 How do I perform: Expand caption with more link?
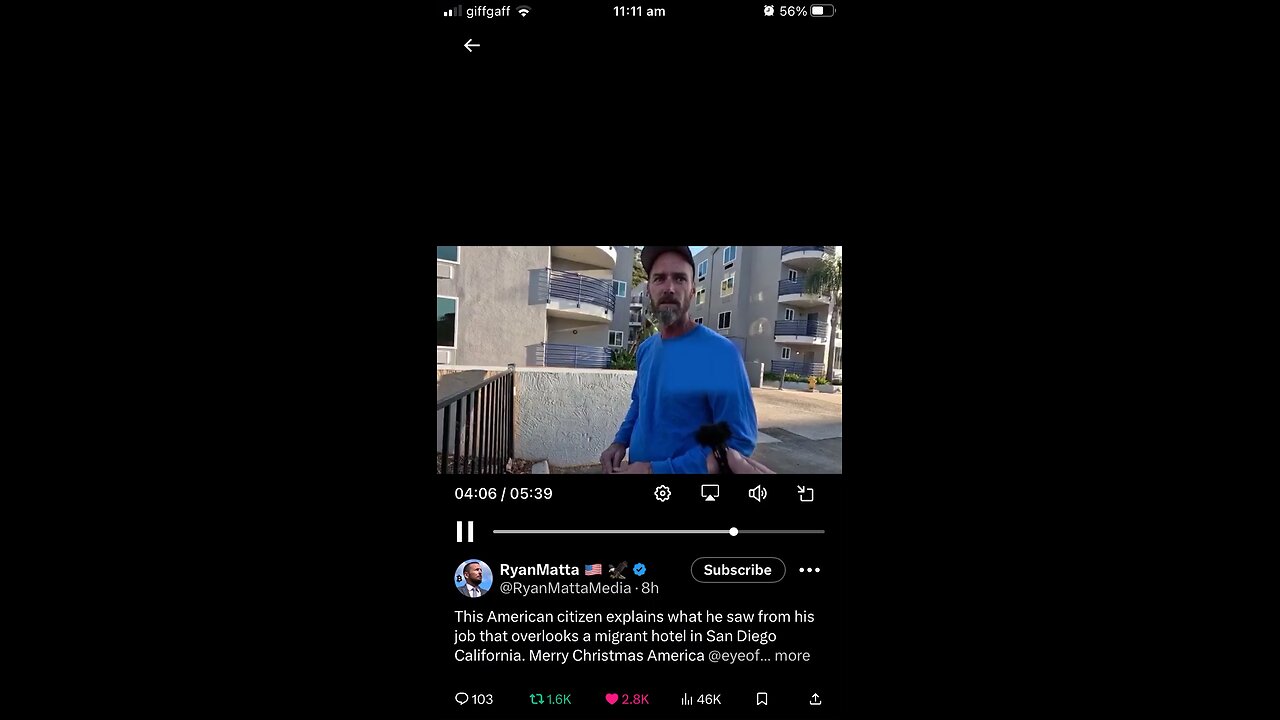click(x=792, y=656)
